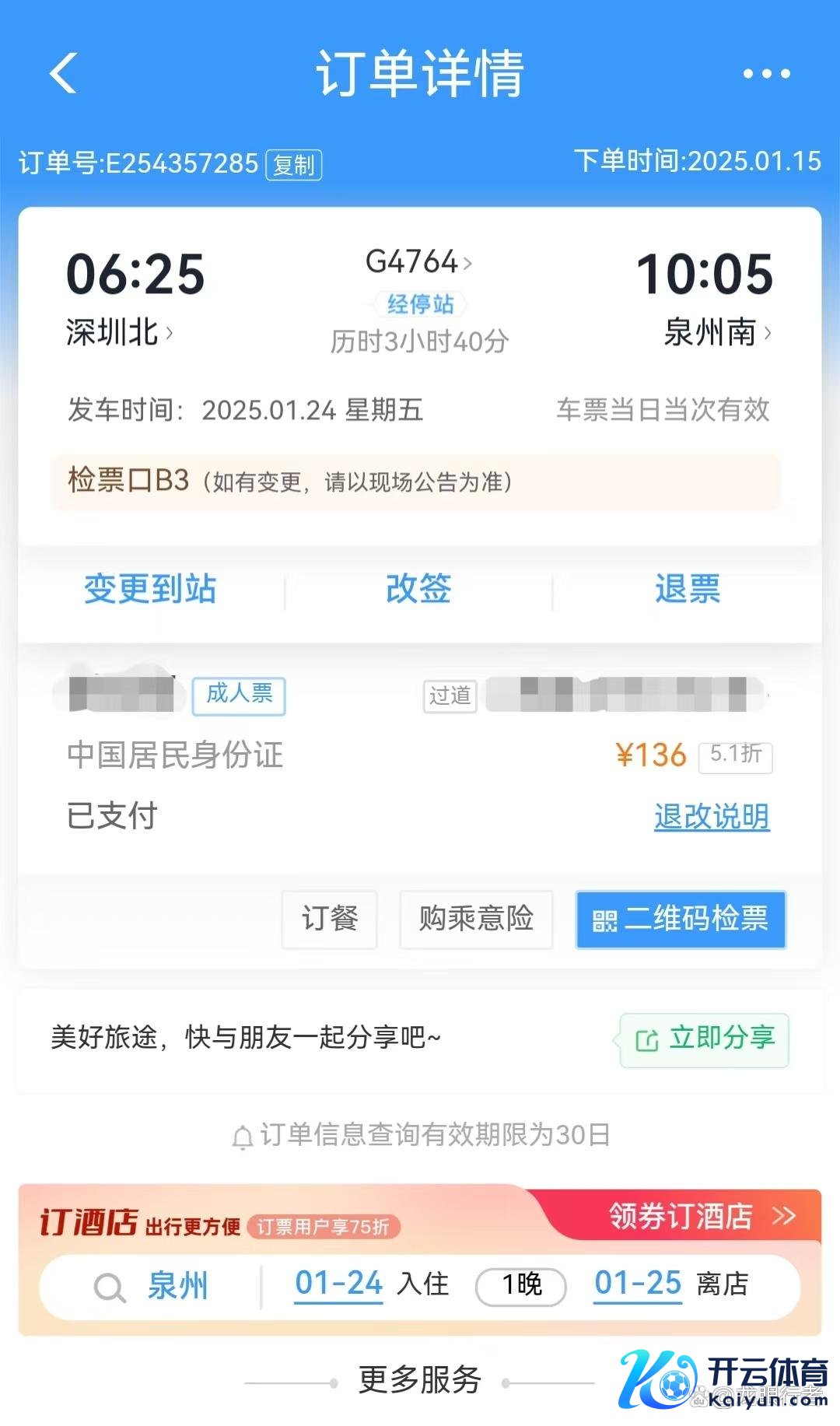Go back from order details
Viewport: 840px width, 1426px height.
point(64,73)
